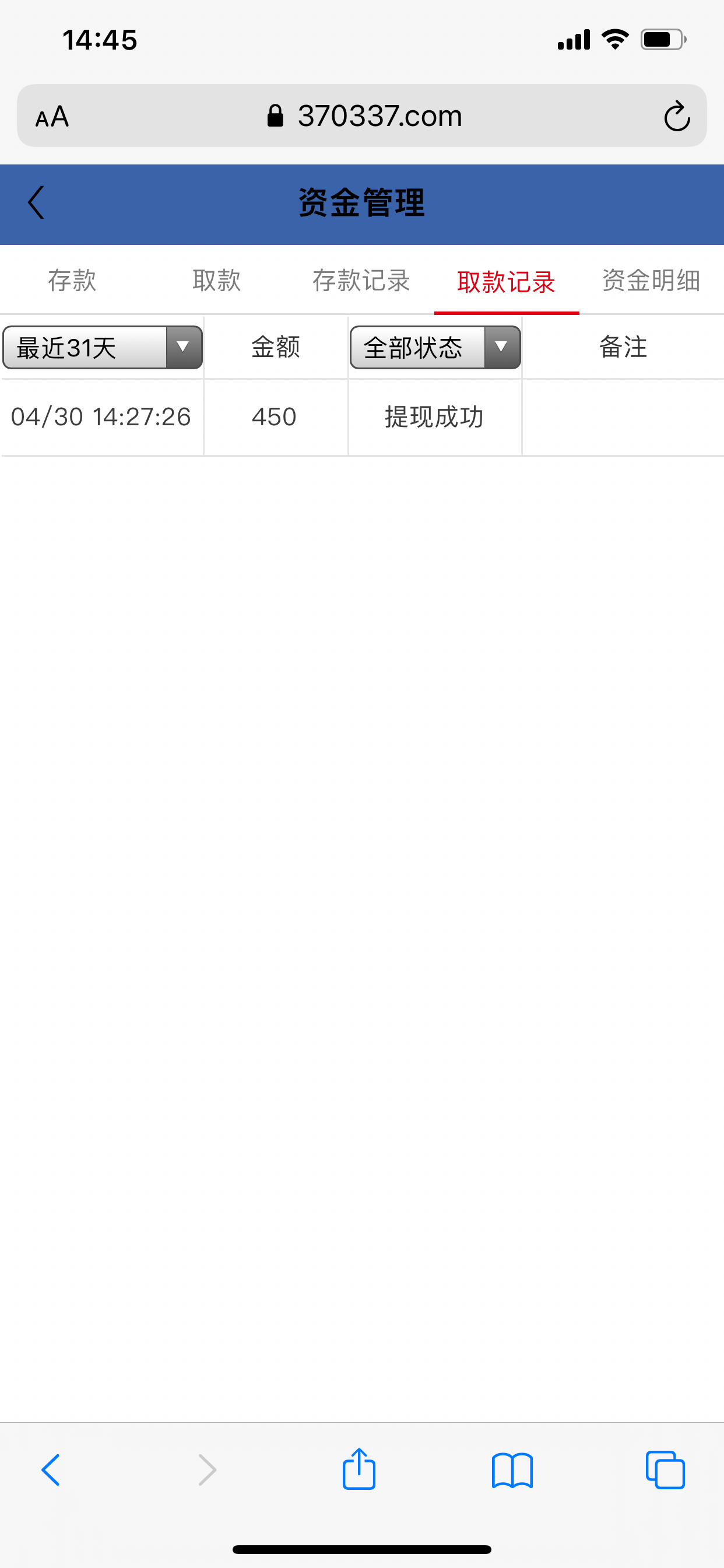Open the AA reader and text-size menu
The height and width of the screenshot is (1568, 724).
[52, 116]
